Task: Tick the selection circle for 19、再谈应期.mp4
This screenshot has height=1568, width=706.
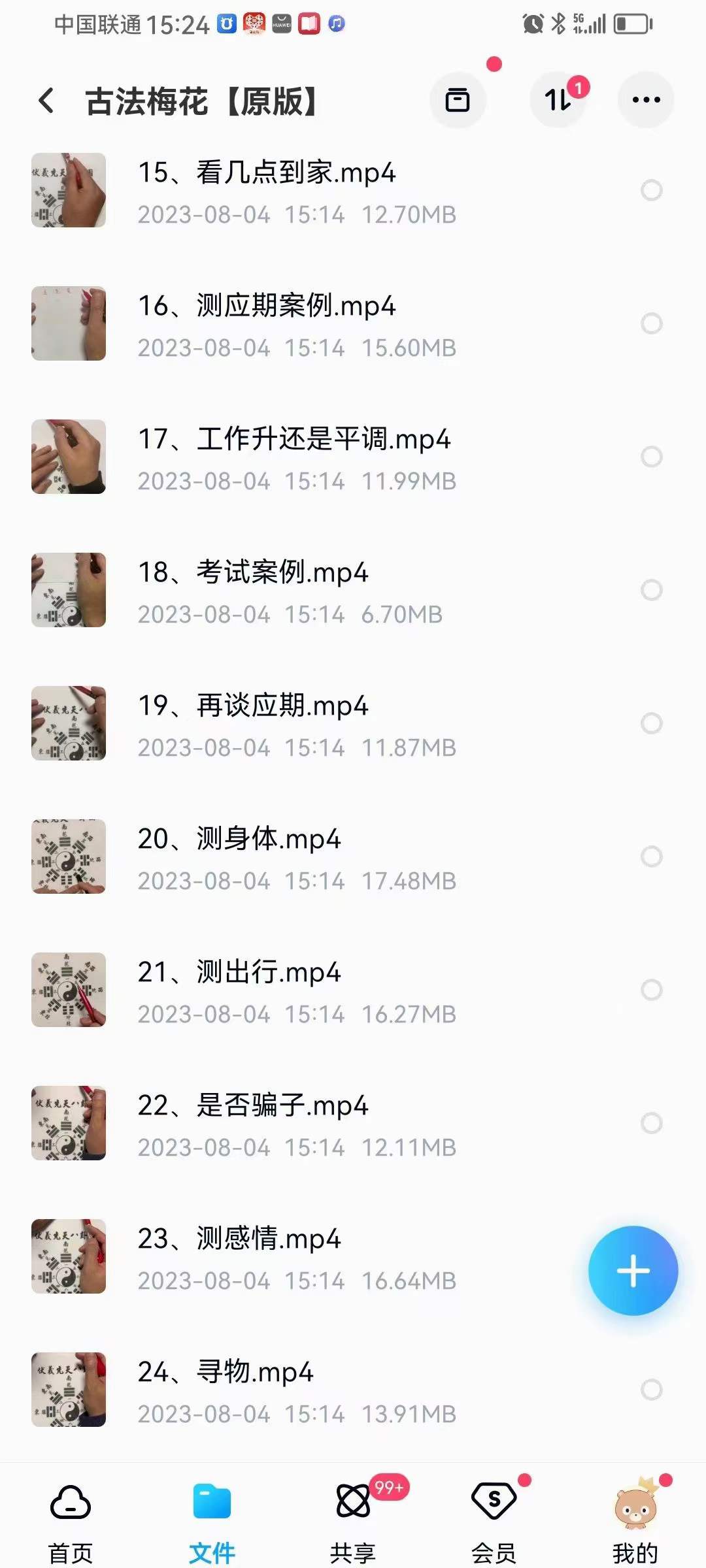Action: [x=651, y=723]
